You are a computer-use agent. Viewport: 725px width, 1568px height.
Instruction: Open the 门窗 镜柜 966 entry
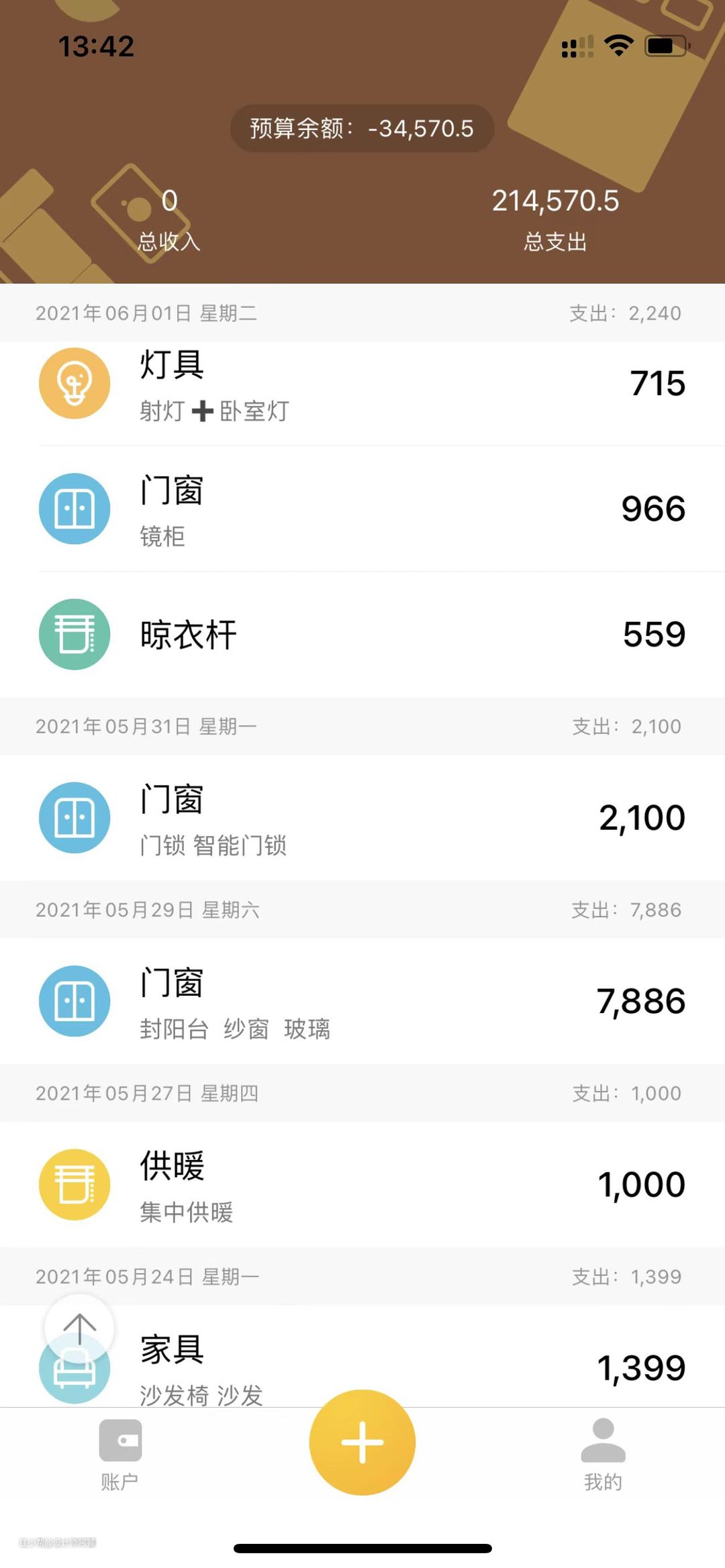362,509
